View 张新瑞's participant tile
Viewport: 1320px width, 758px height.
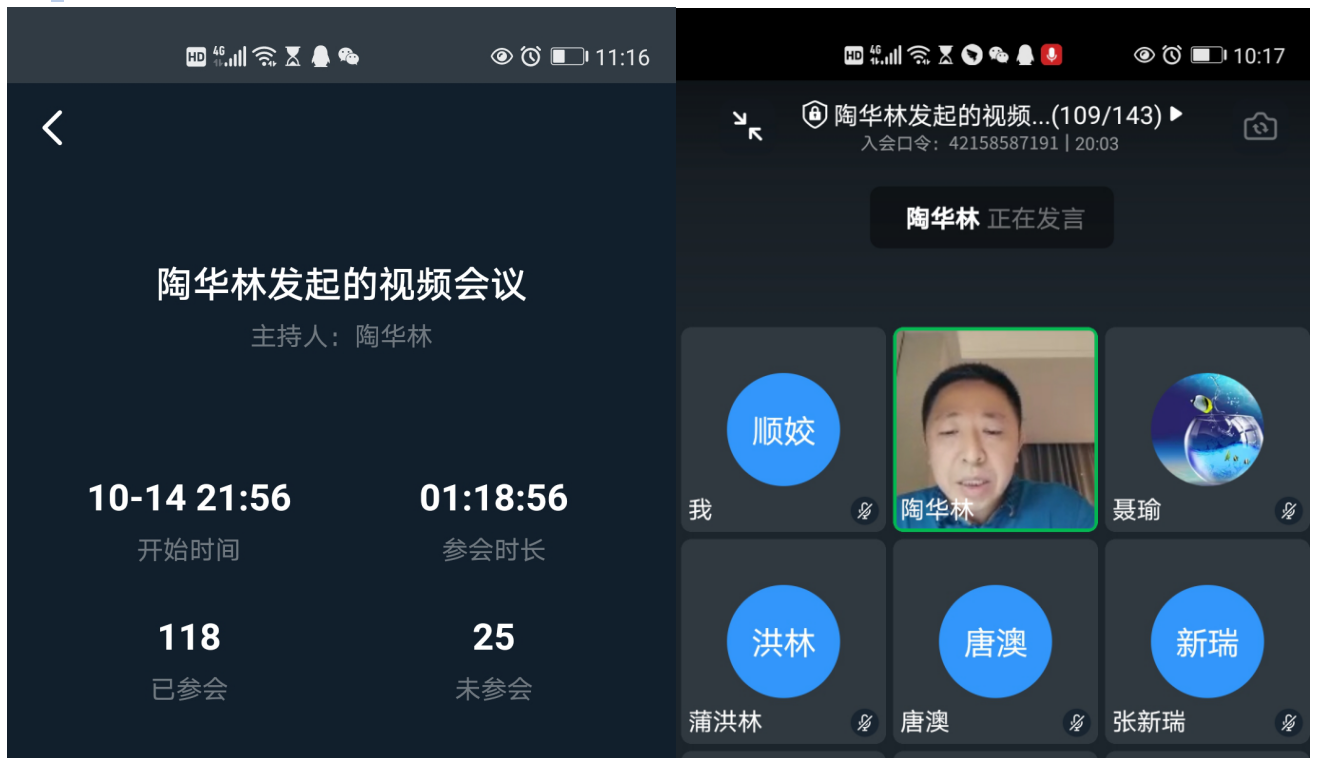(x=1207, y=641)
